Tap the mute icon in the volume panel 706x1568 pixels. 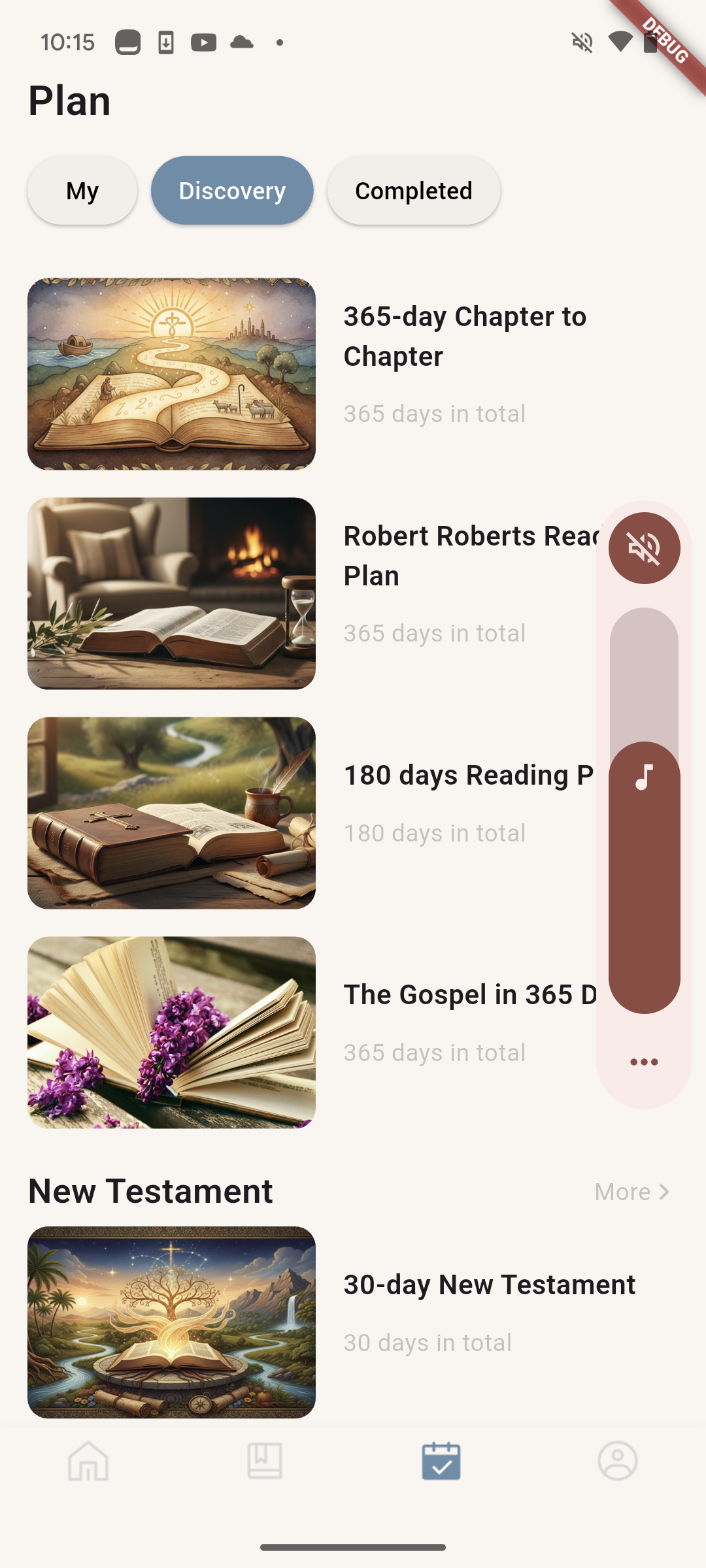(x=644, y=547)
